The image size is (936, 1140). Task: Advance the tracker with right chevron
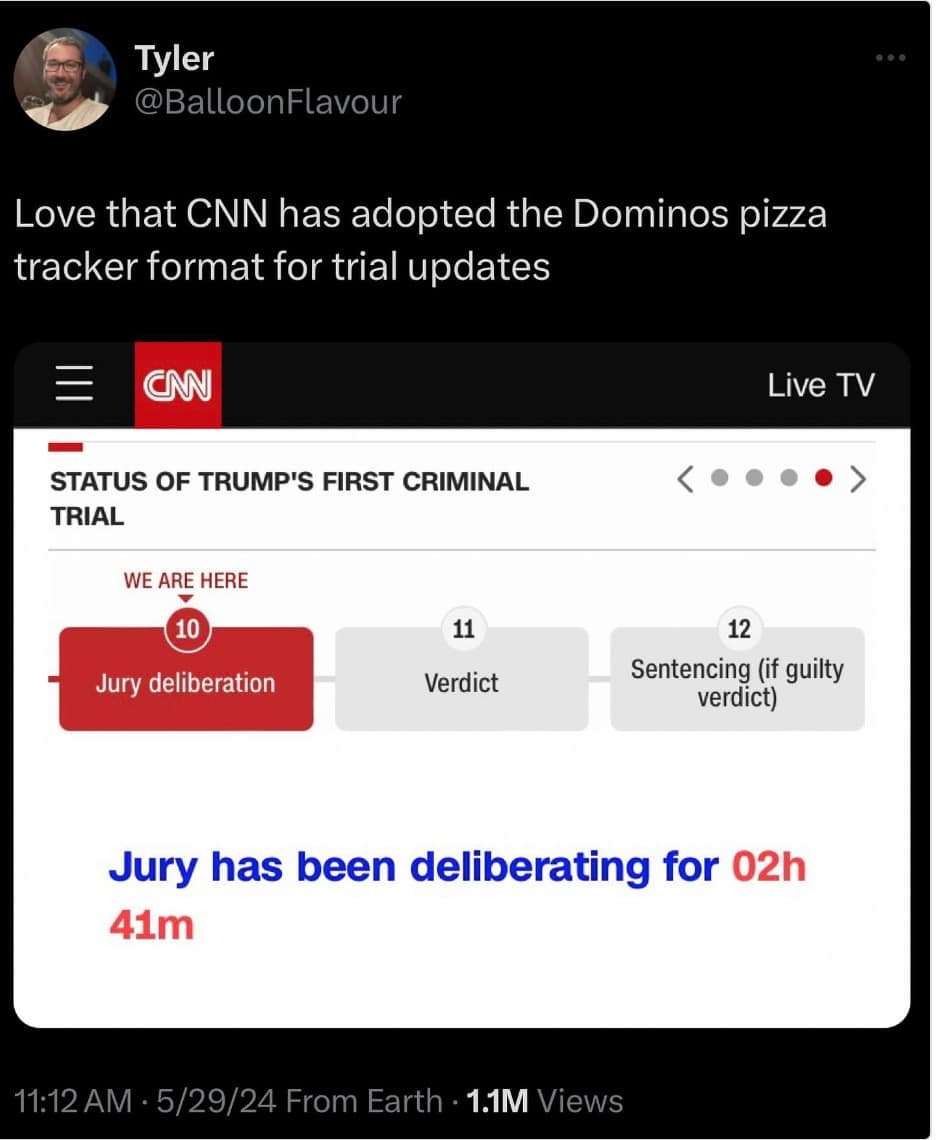click(858, 478)
